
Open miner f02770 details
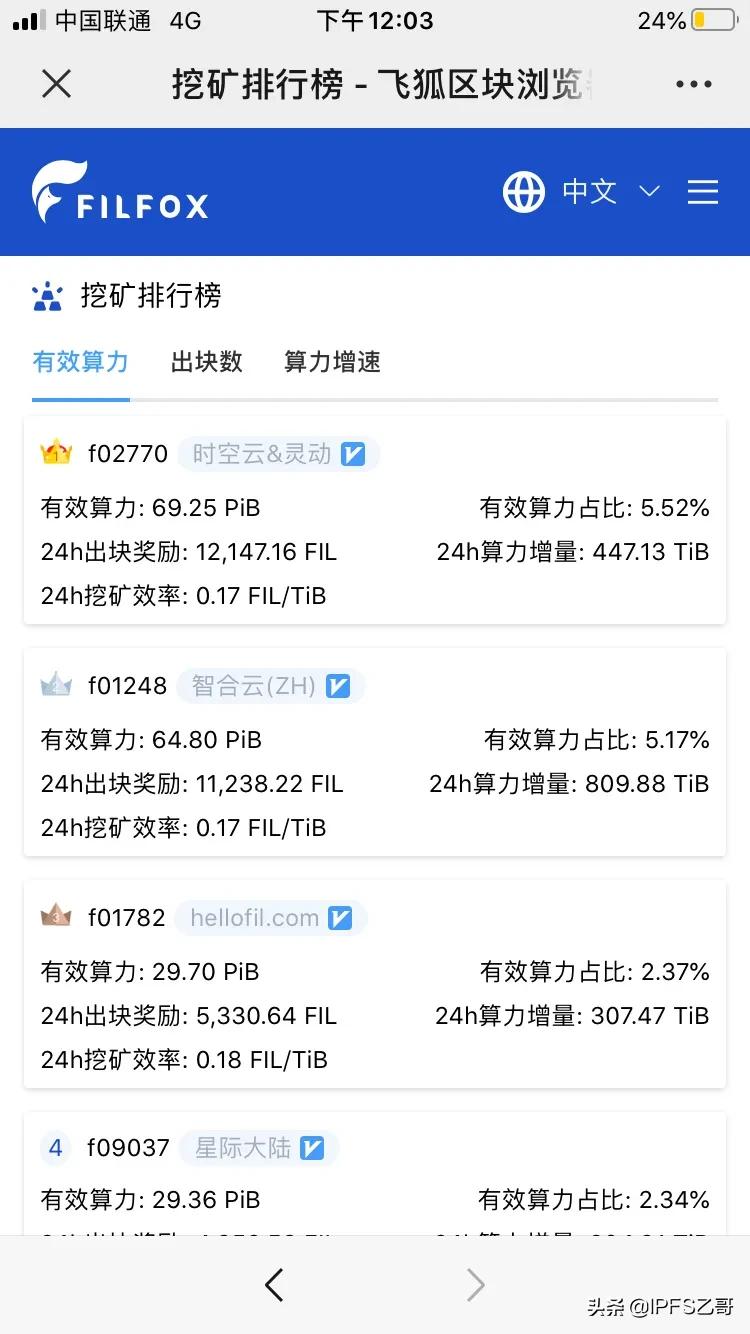click(128, 454)
